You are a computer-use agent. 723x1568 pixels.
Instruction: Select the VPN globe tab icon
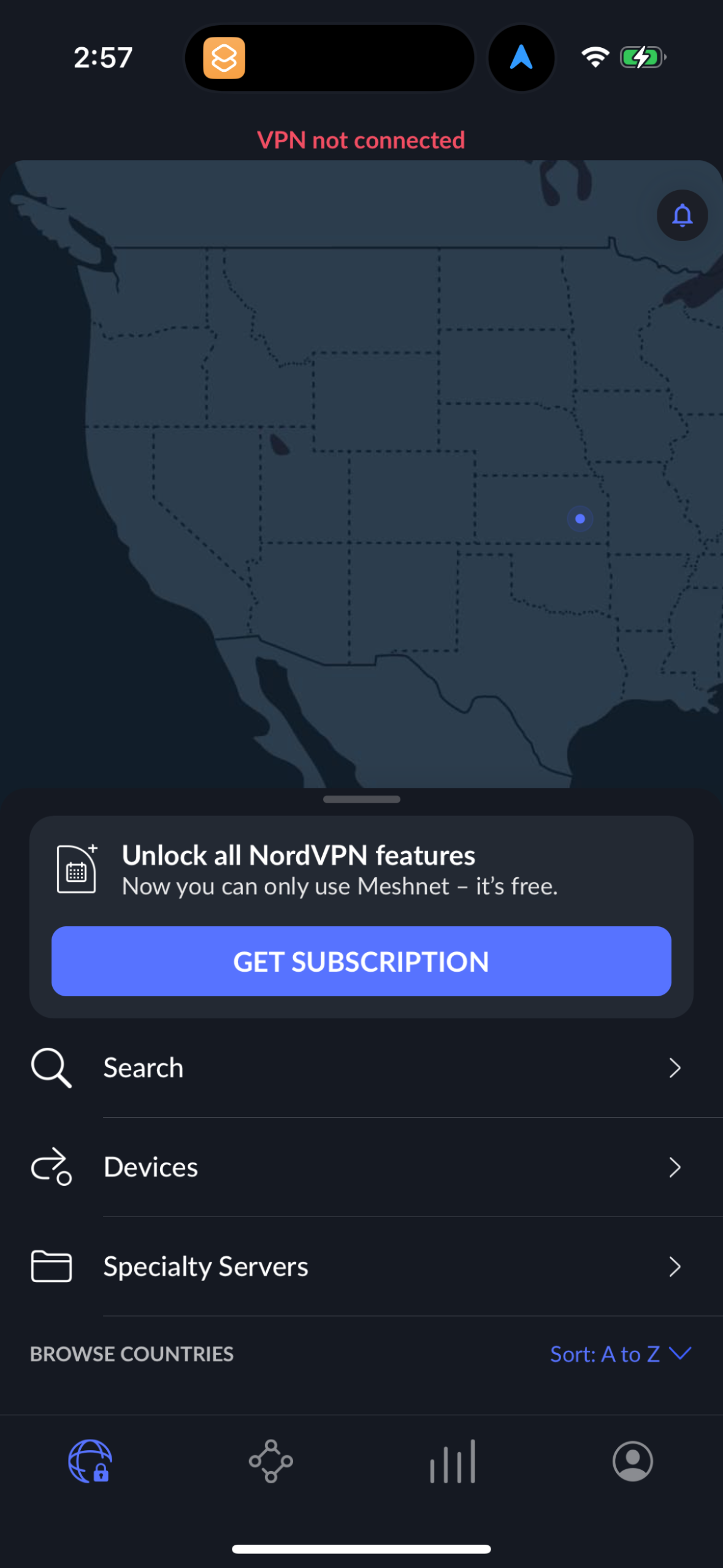pyautogui.click(x=90, y=1462)
